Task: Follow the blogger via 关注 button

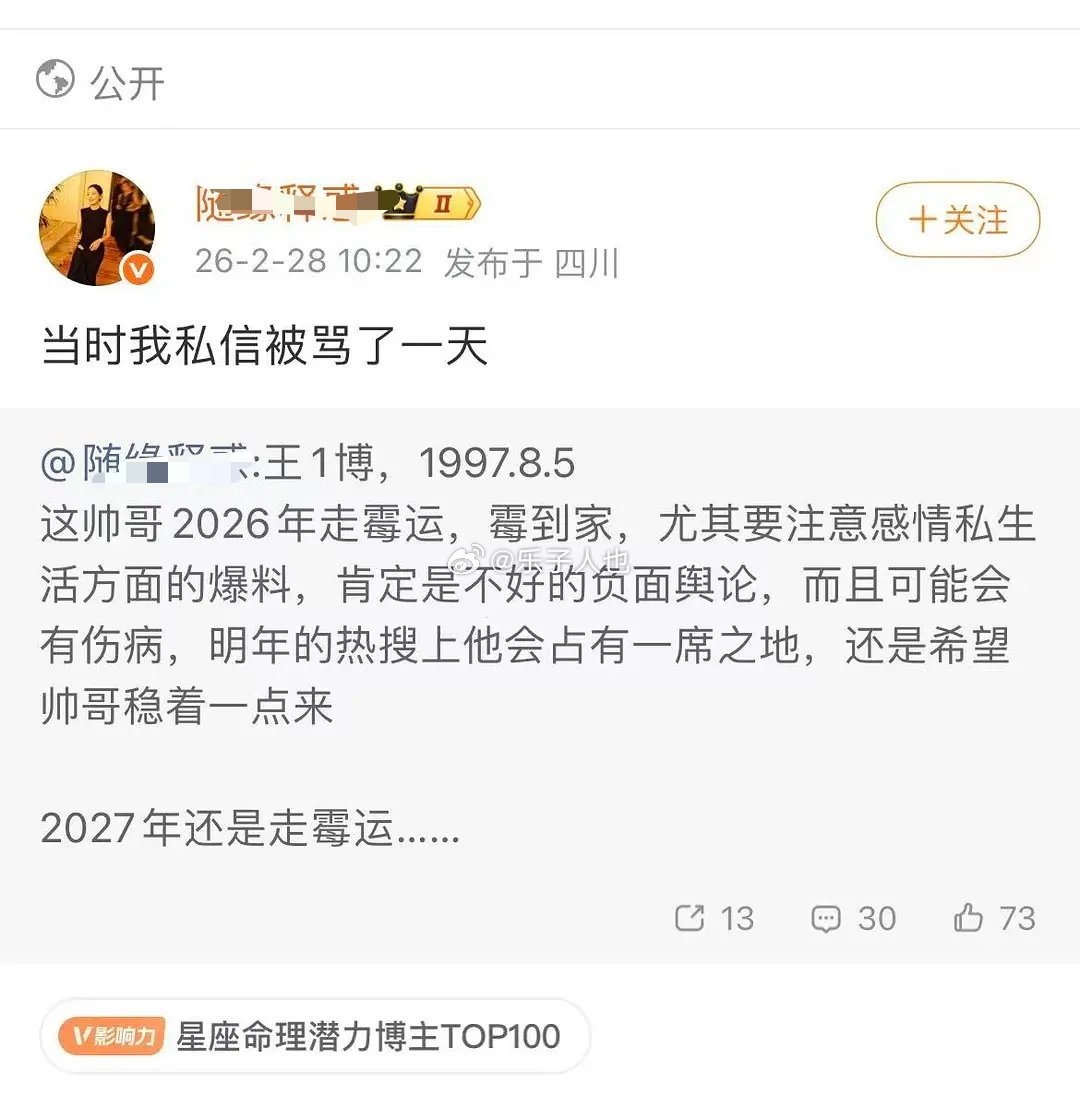Action: (956, 222)
